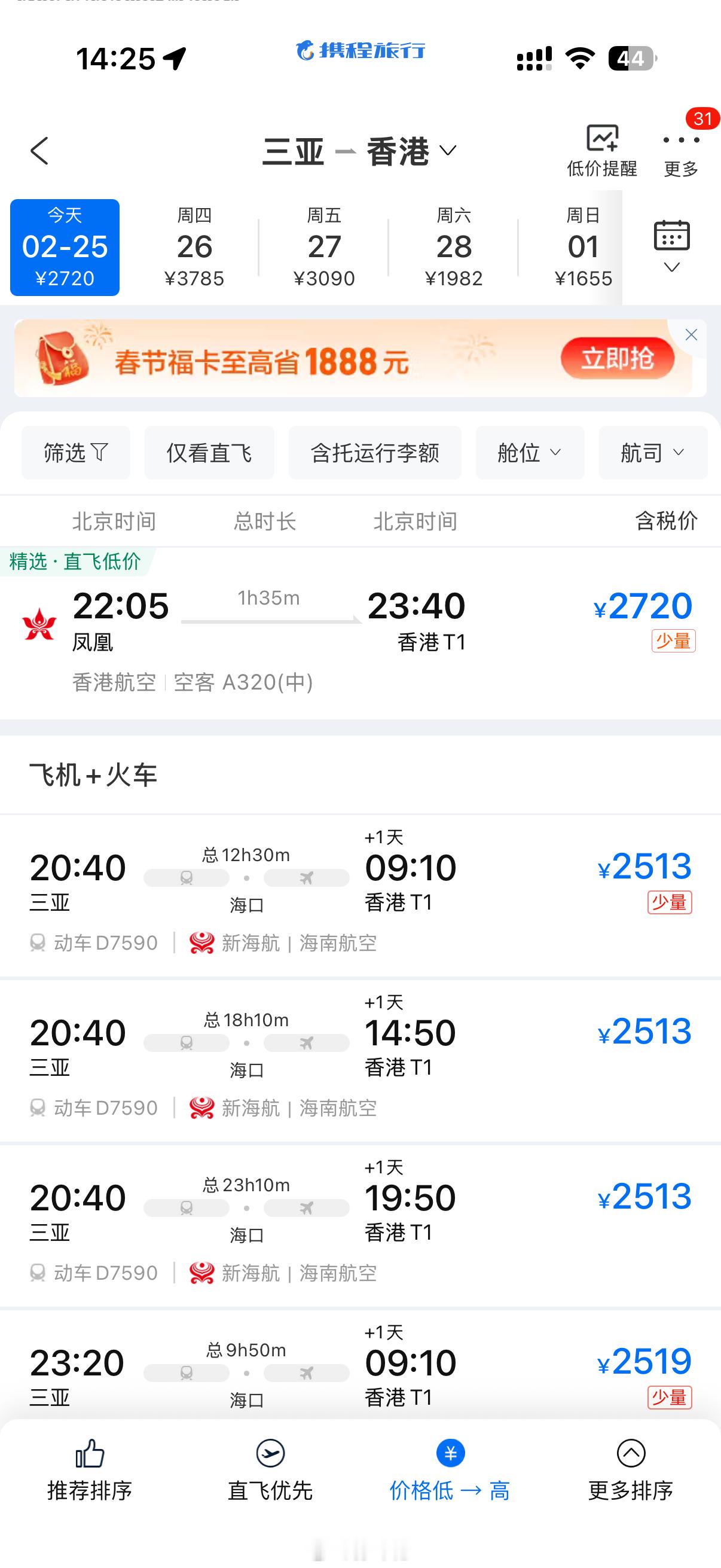
Task: Expand the 航司 airline dropdown
Action: click(653, 452)
